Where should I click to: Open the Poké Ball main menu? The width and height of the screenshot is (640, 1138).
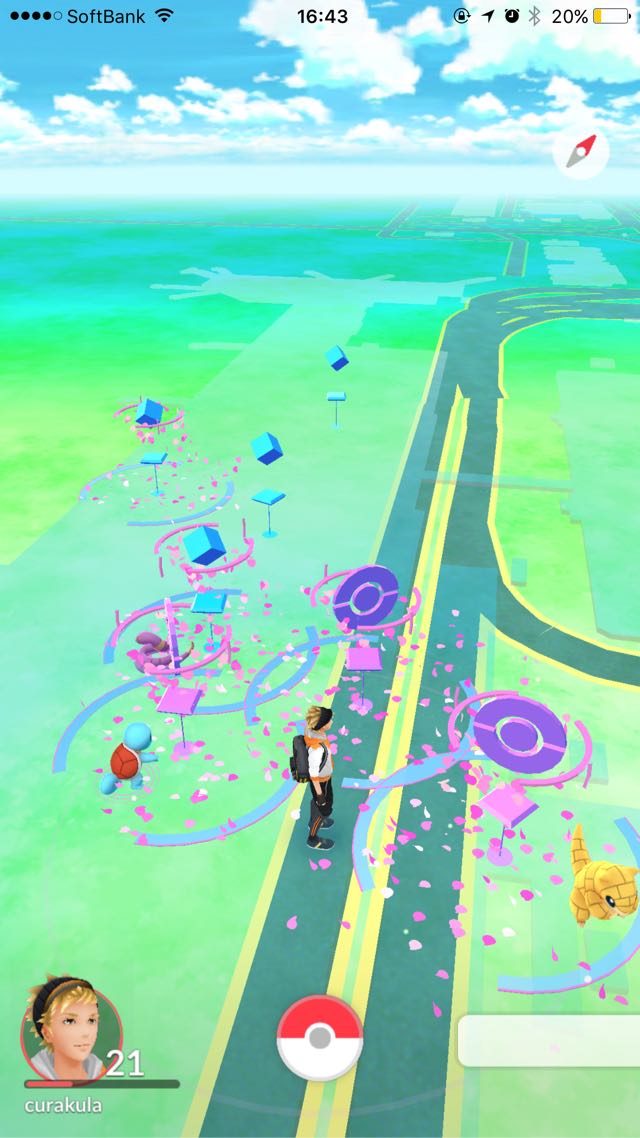click(319, 1038)
